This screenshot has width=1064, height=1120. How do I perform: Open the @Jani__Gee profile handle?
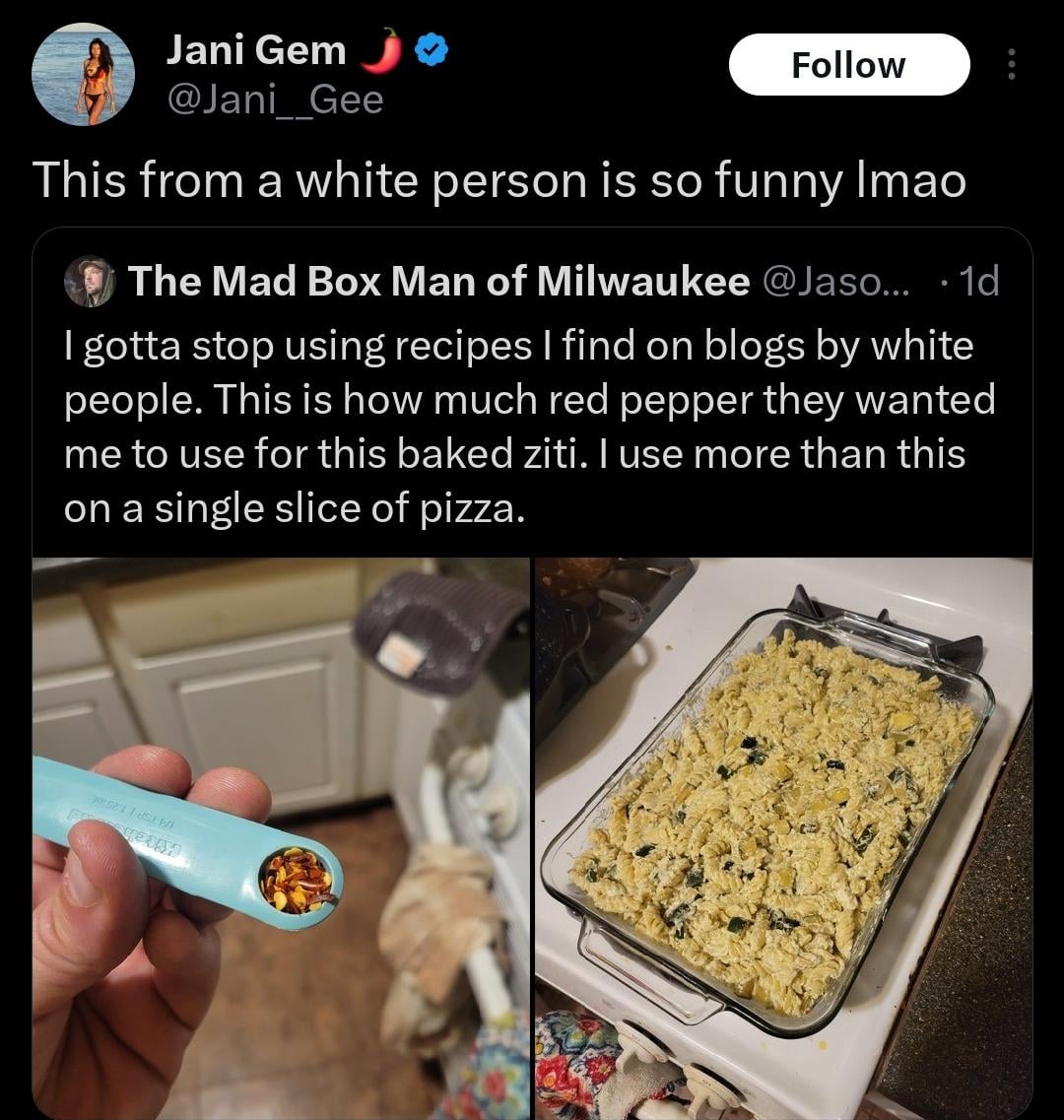point(276,99)
